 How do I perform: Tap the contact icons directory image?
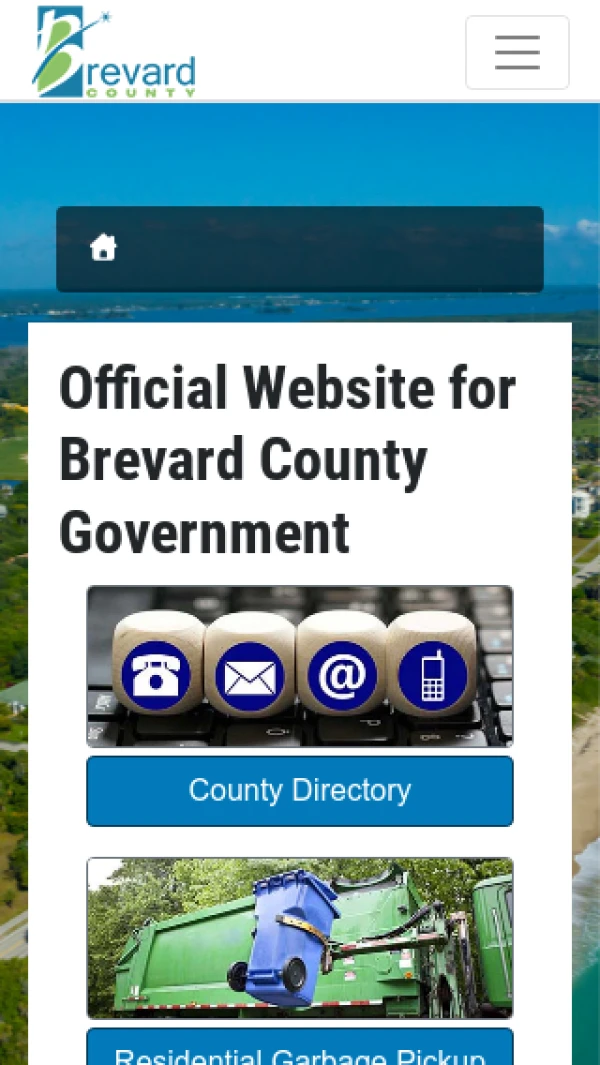point(300,666)
